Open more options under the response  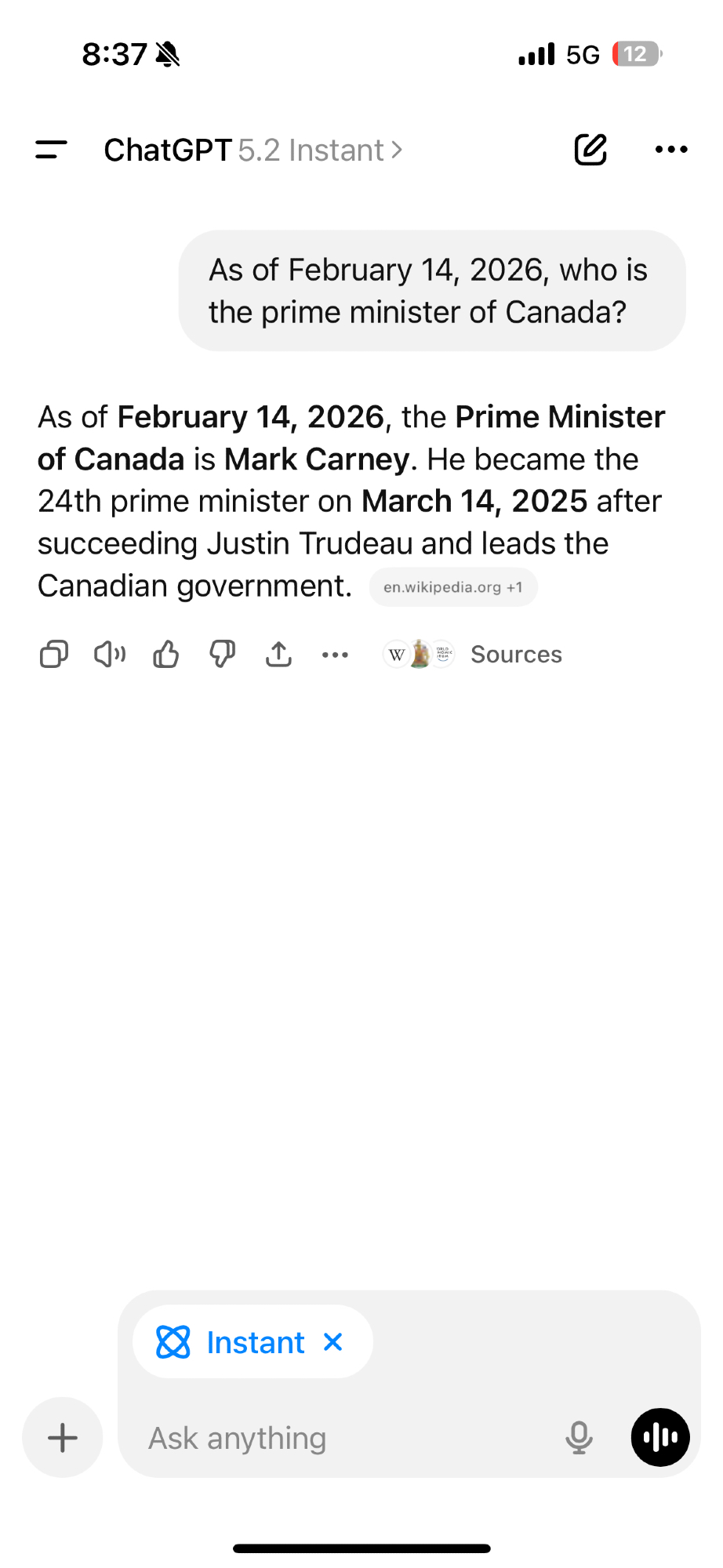point(335,655)
